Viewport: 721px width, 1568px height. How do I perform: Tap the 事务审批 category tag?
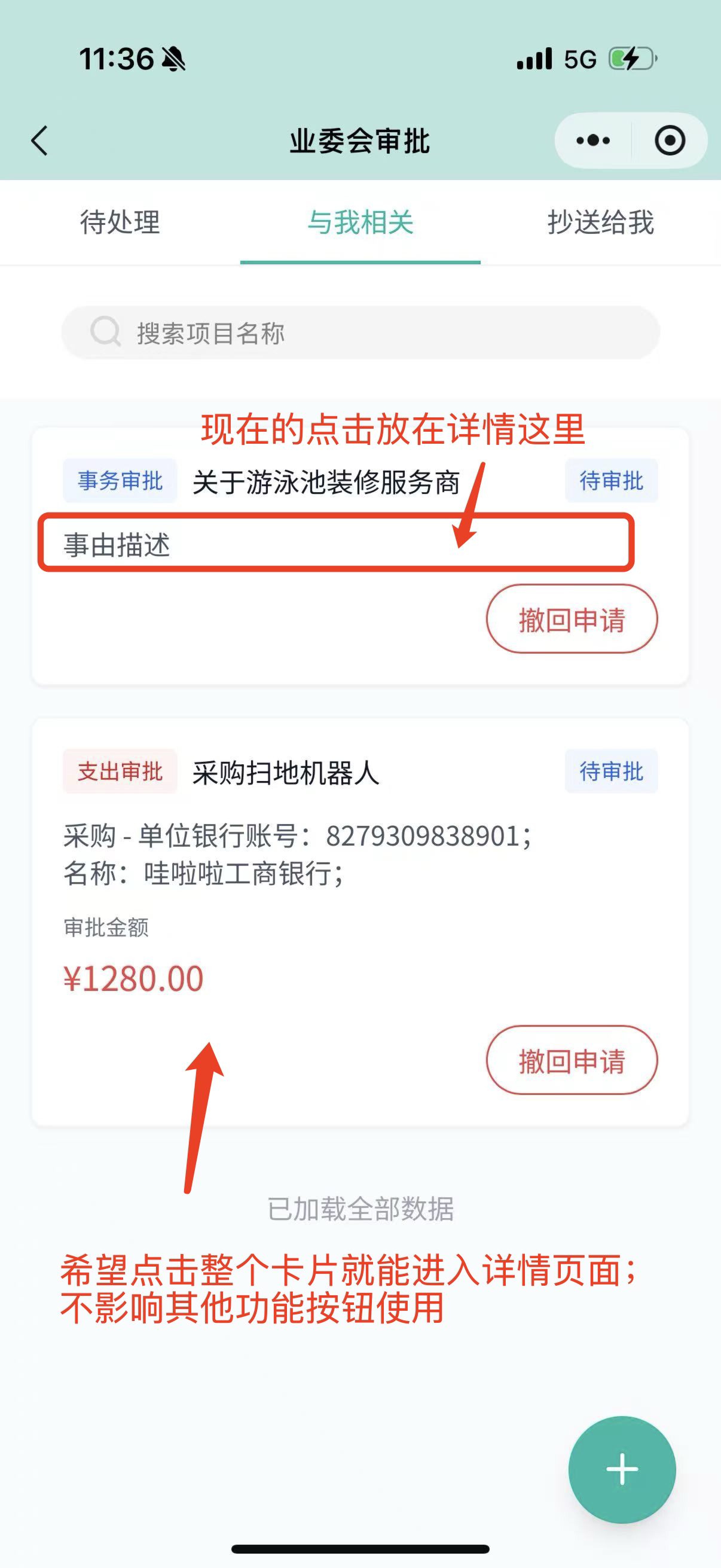pos(118,480)
